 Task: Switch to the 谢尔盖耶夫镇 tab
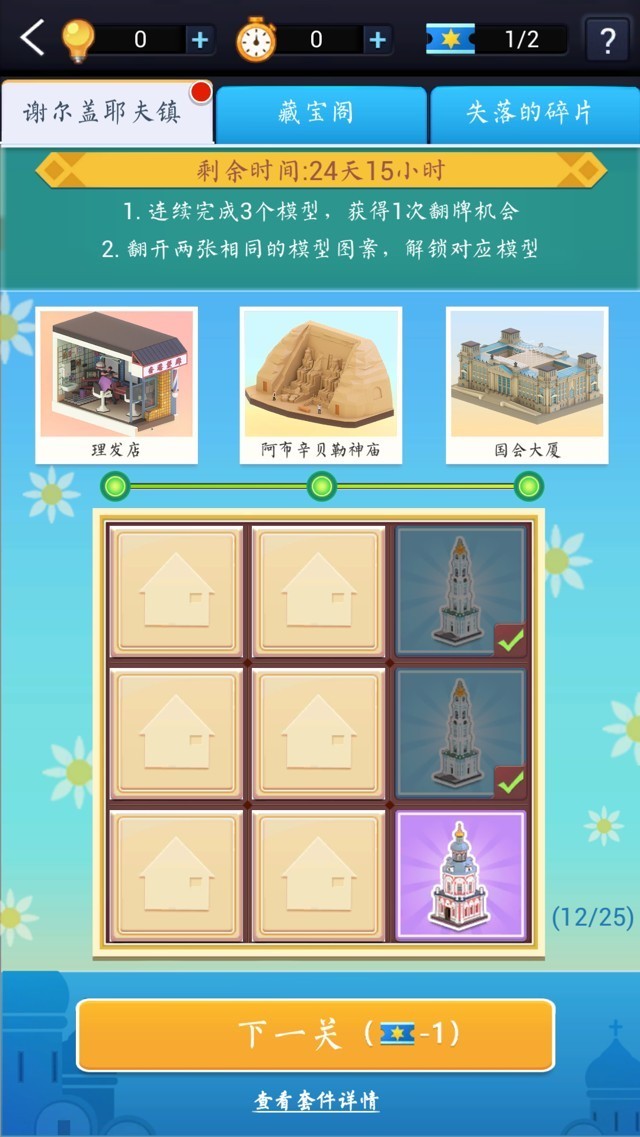[107, 112]
